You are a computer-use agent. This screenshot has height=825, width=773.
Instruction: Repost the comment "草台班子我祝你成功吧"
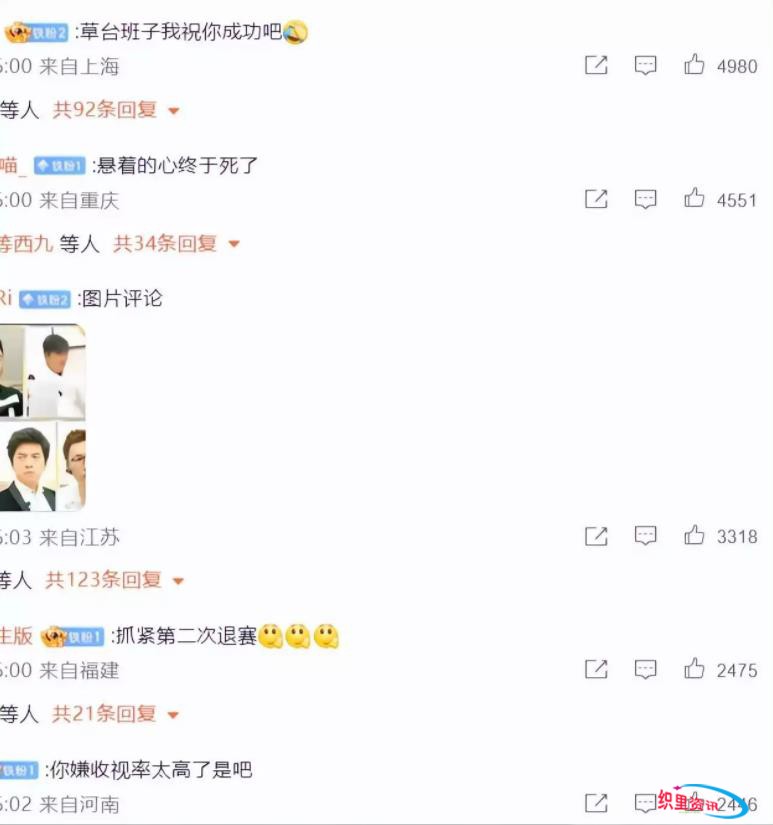coord(596,66)
